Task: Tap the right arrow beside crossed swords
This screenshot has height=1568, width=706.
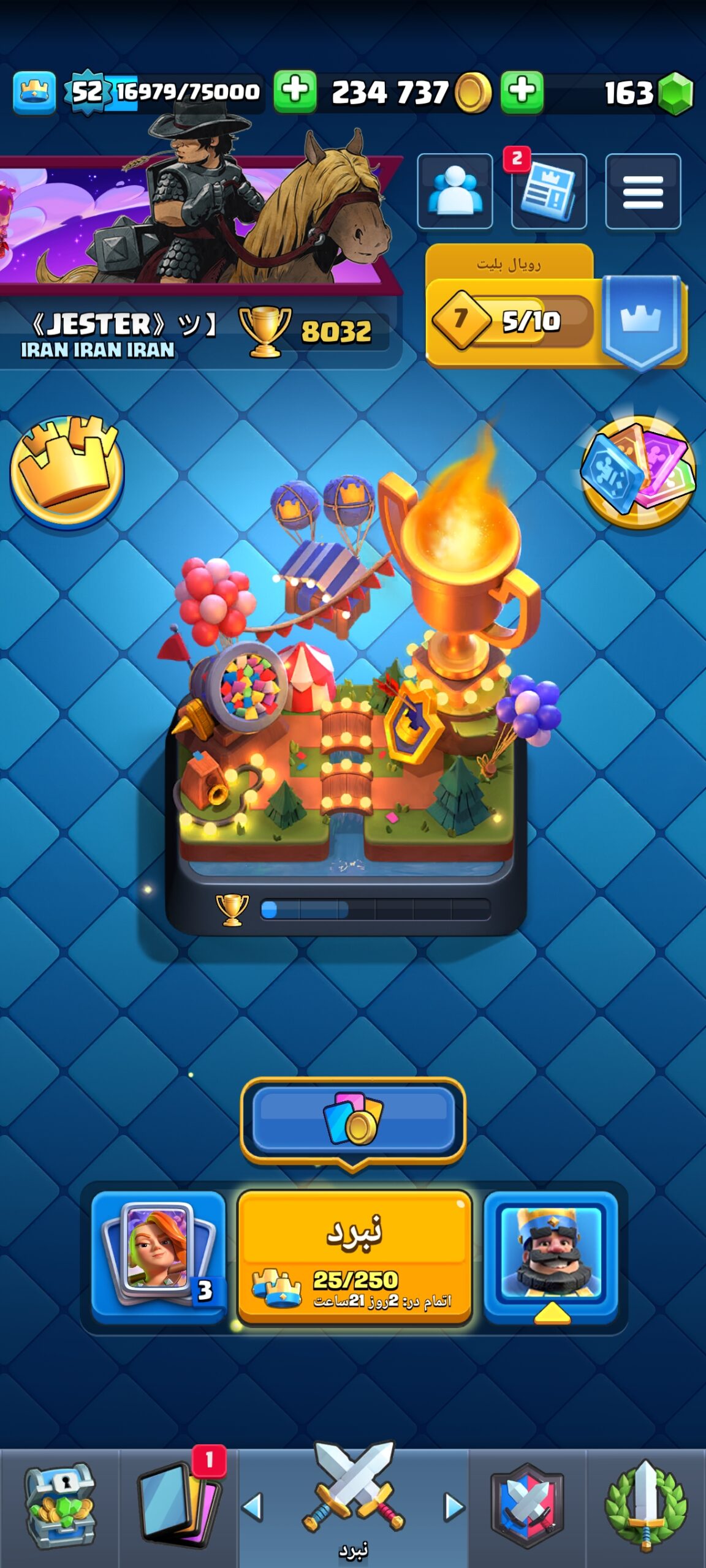Action: click(454, 1507)
